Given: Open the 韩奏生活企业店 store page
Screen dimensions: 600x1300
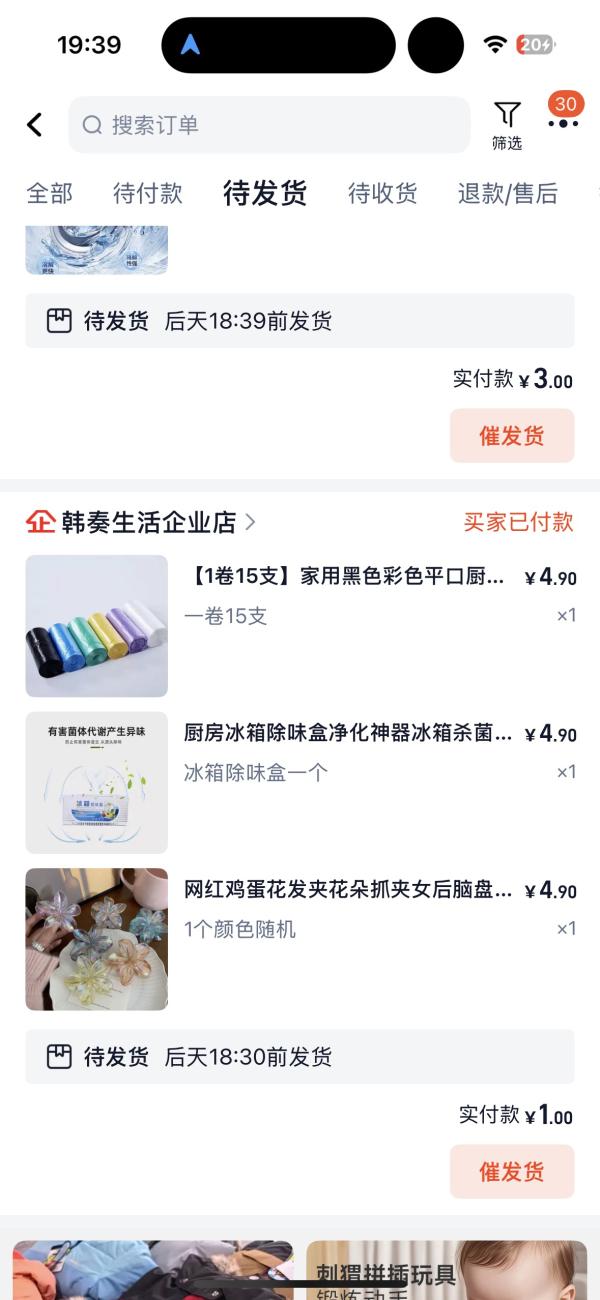Looking at the screenshot, I should click(148, 522).
